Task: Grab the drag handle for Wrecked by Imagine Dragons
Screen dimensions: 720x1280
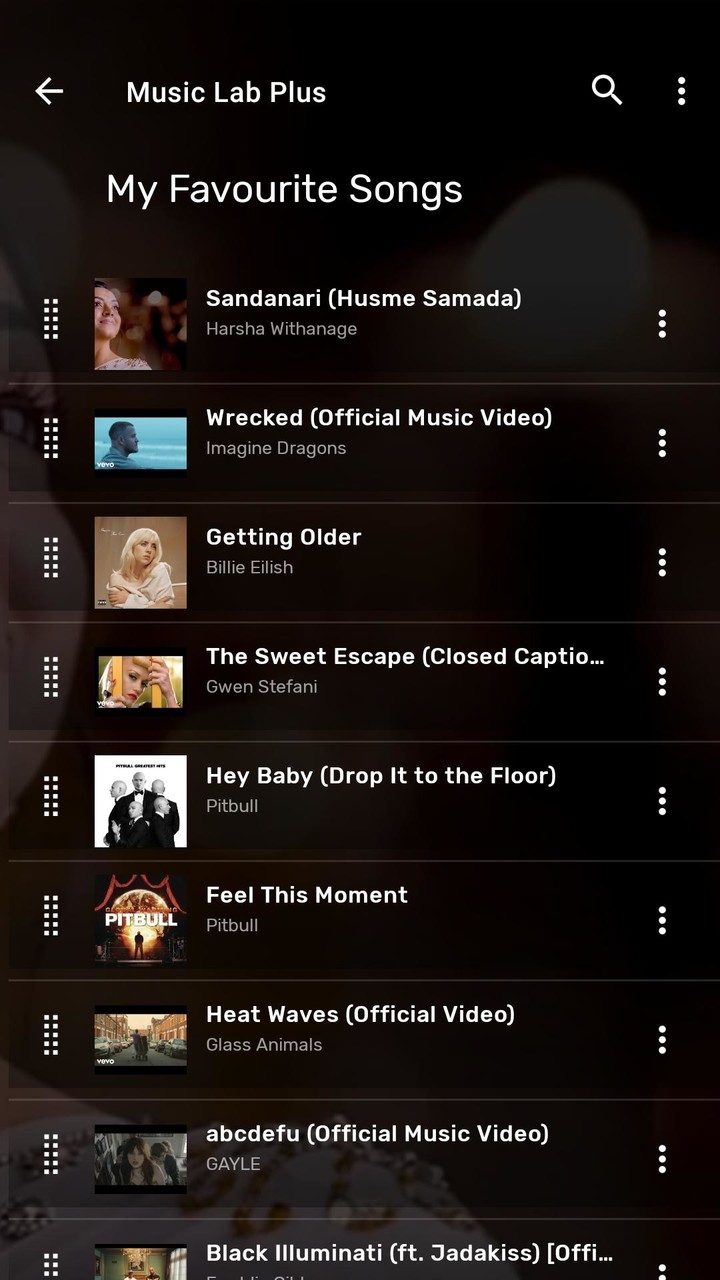Action: tap(50, 442)
